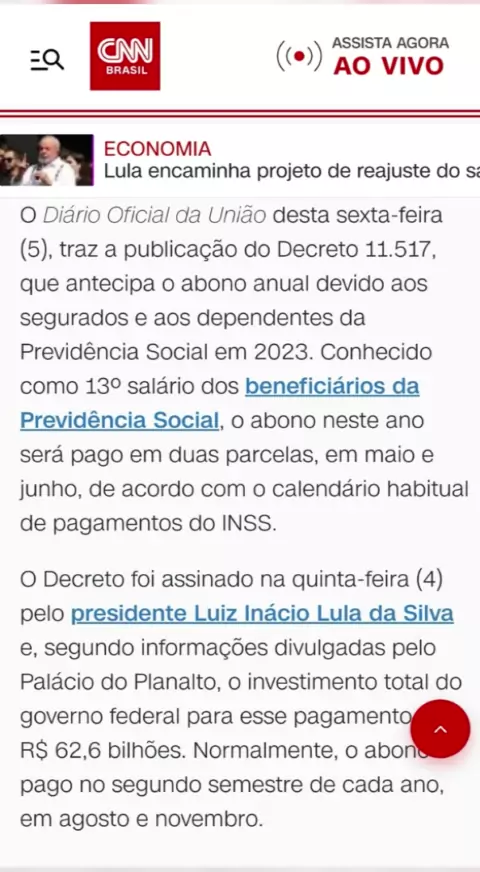Viewport: 480px width, 872px height.
Task: Go to the CNN Brasil home logo
Action: point(125,56)
